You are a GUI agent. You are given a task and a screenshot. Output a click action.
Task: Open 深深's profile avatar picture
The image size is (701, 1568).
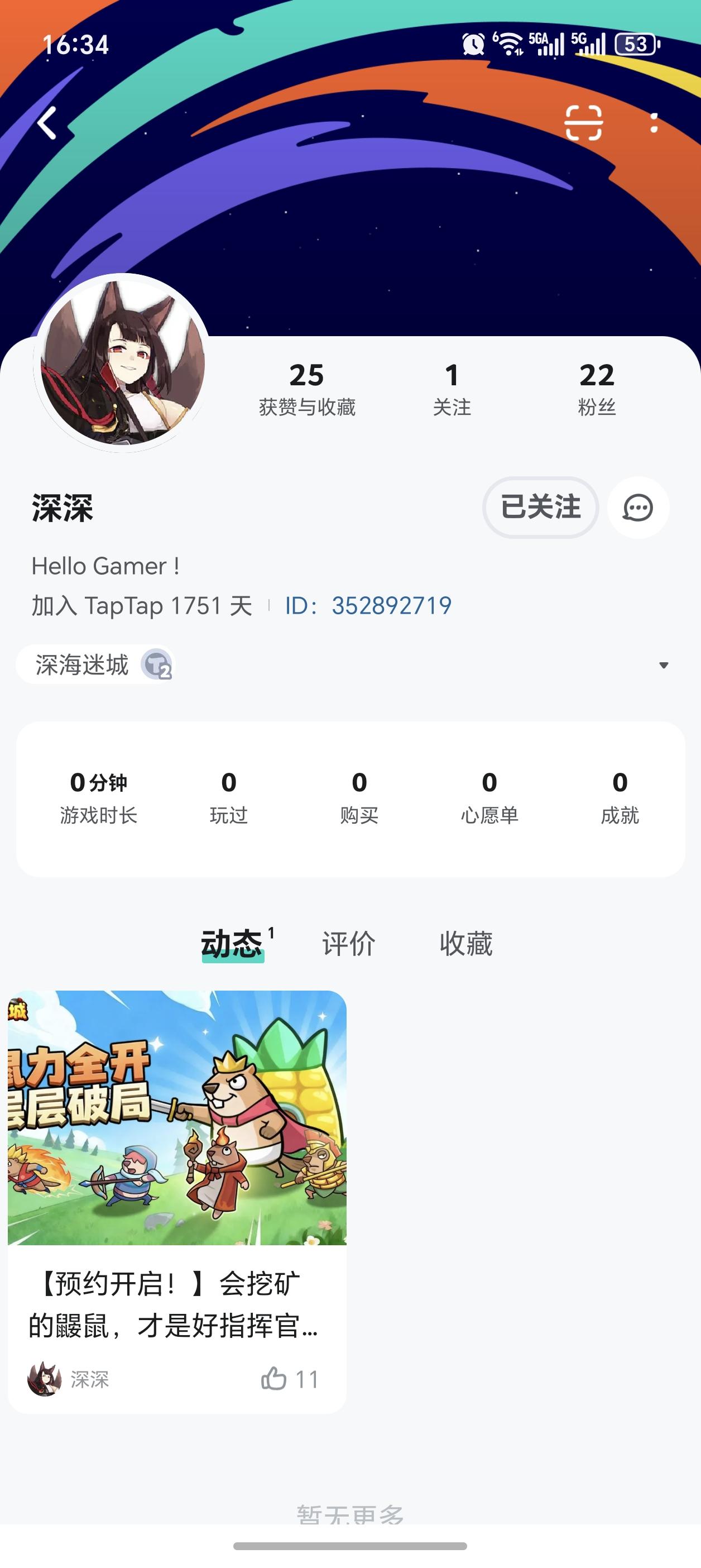tap(122, 363)
